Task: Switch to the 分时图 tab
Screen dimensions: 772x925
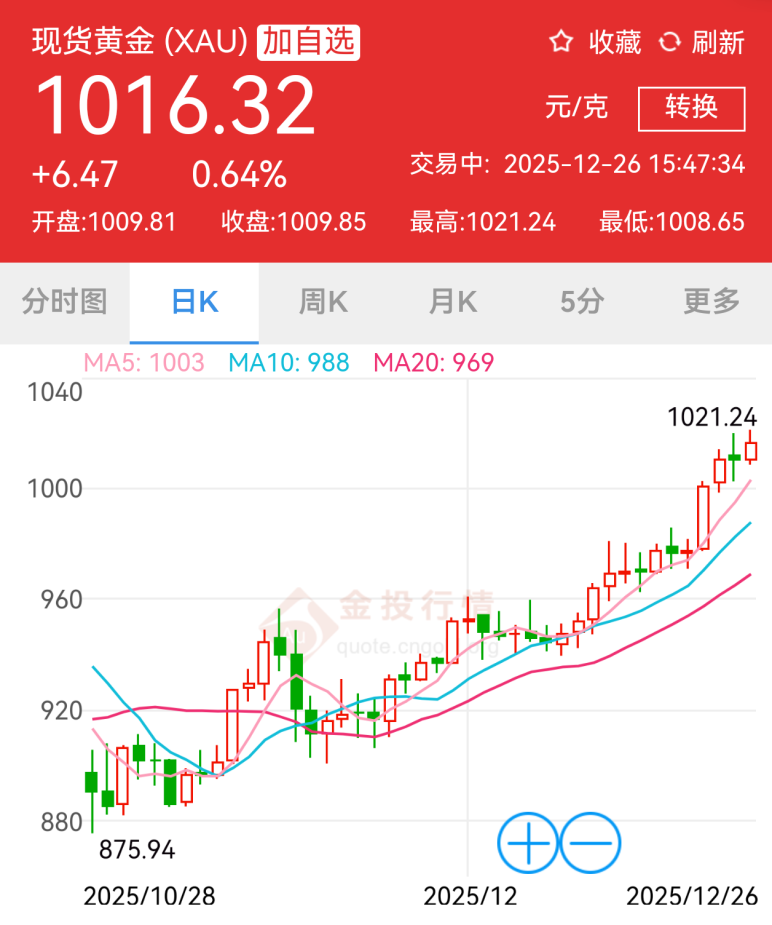Action: (x=64, y=302)
